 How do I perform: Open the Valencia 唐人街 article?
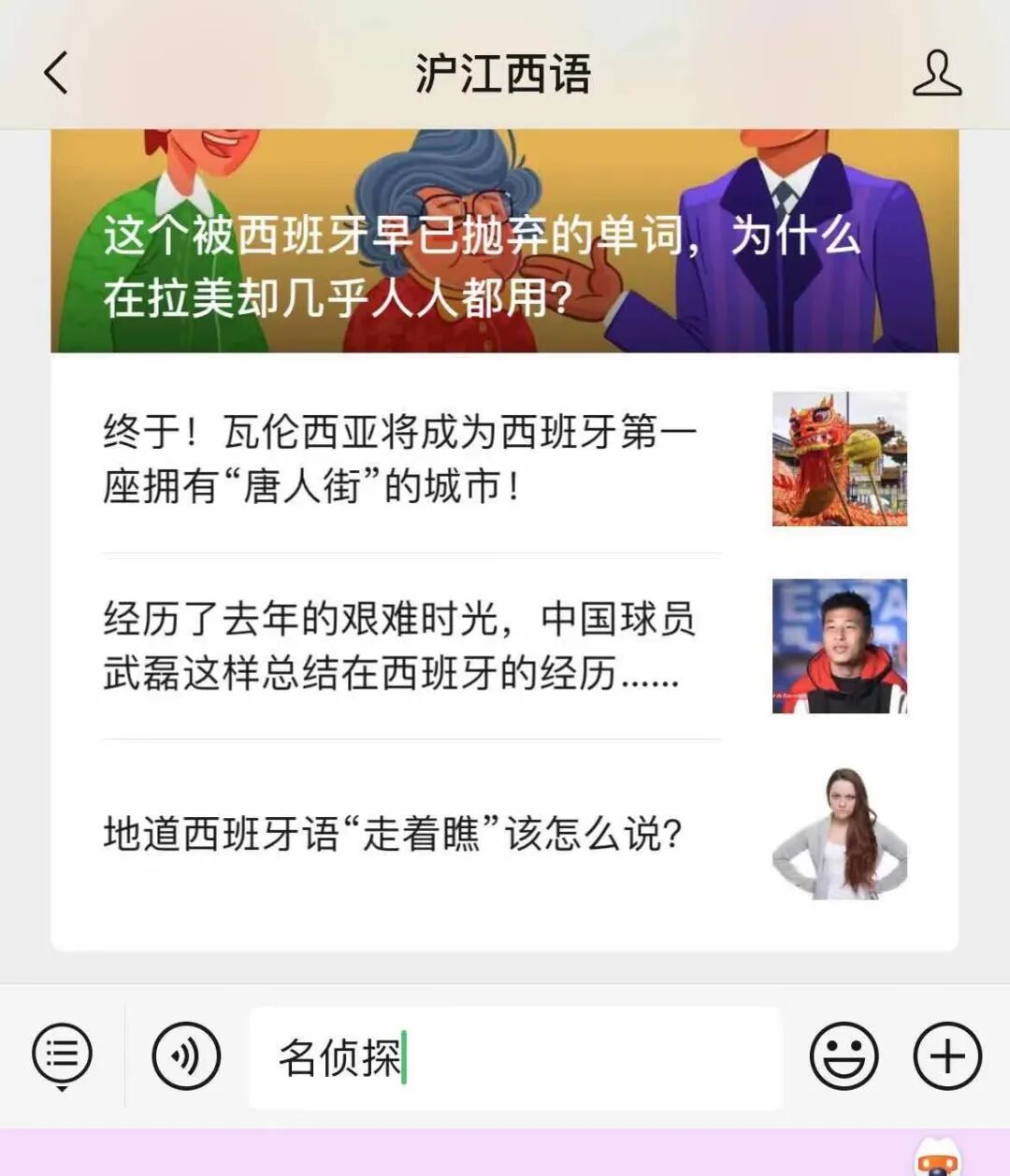505,459
